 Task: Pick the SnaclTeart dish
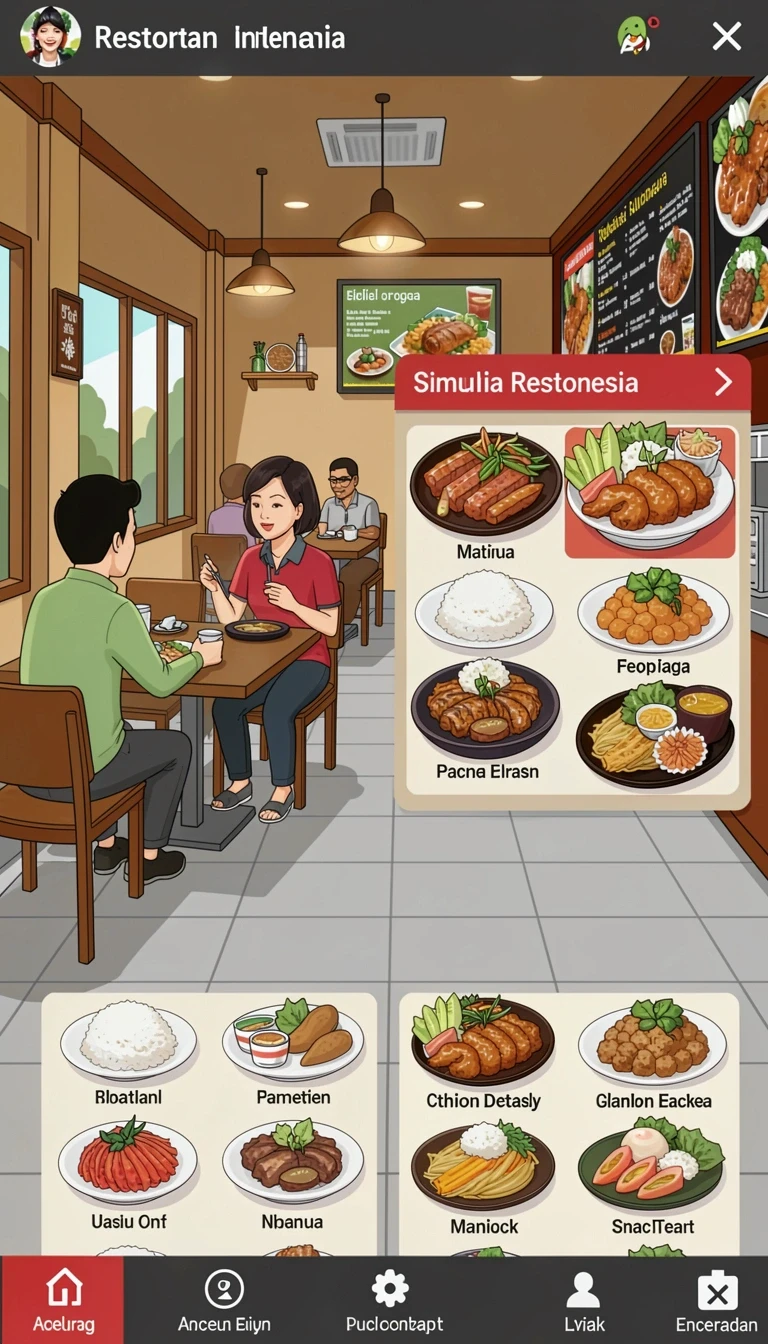pyautogui.click(x=651, y=1180)
